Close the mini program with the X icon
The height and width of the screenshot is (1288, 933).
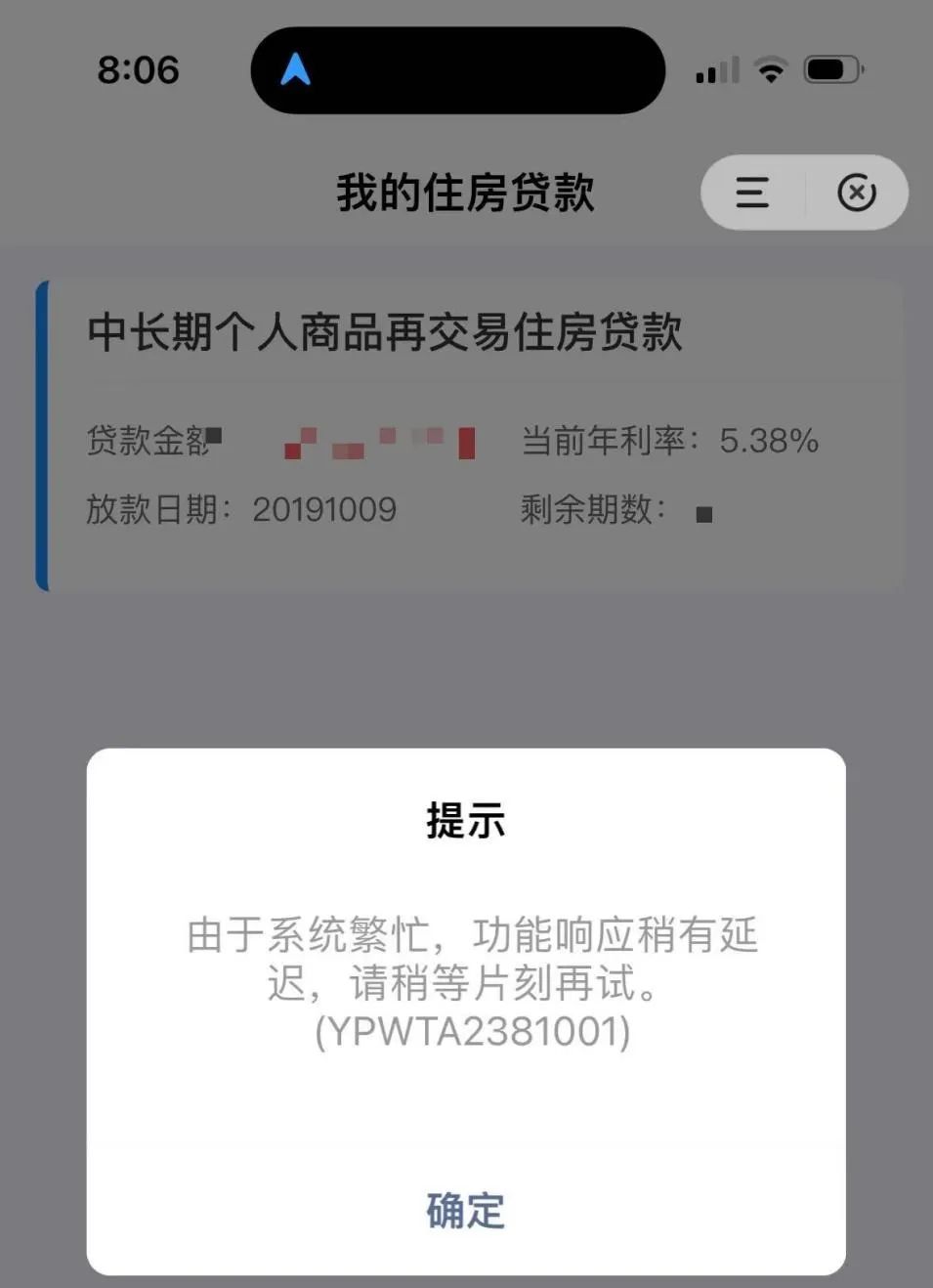[857, 193]
